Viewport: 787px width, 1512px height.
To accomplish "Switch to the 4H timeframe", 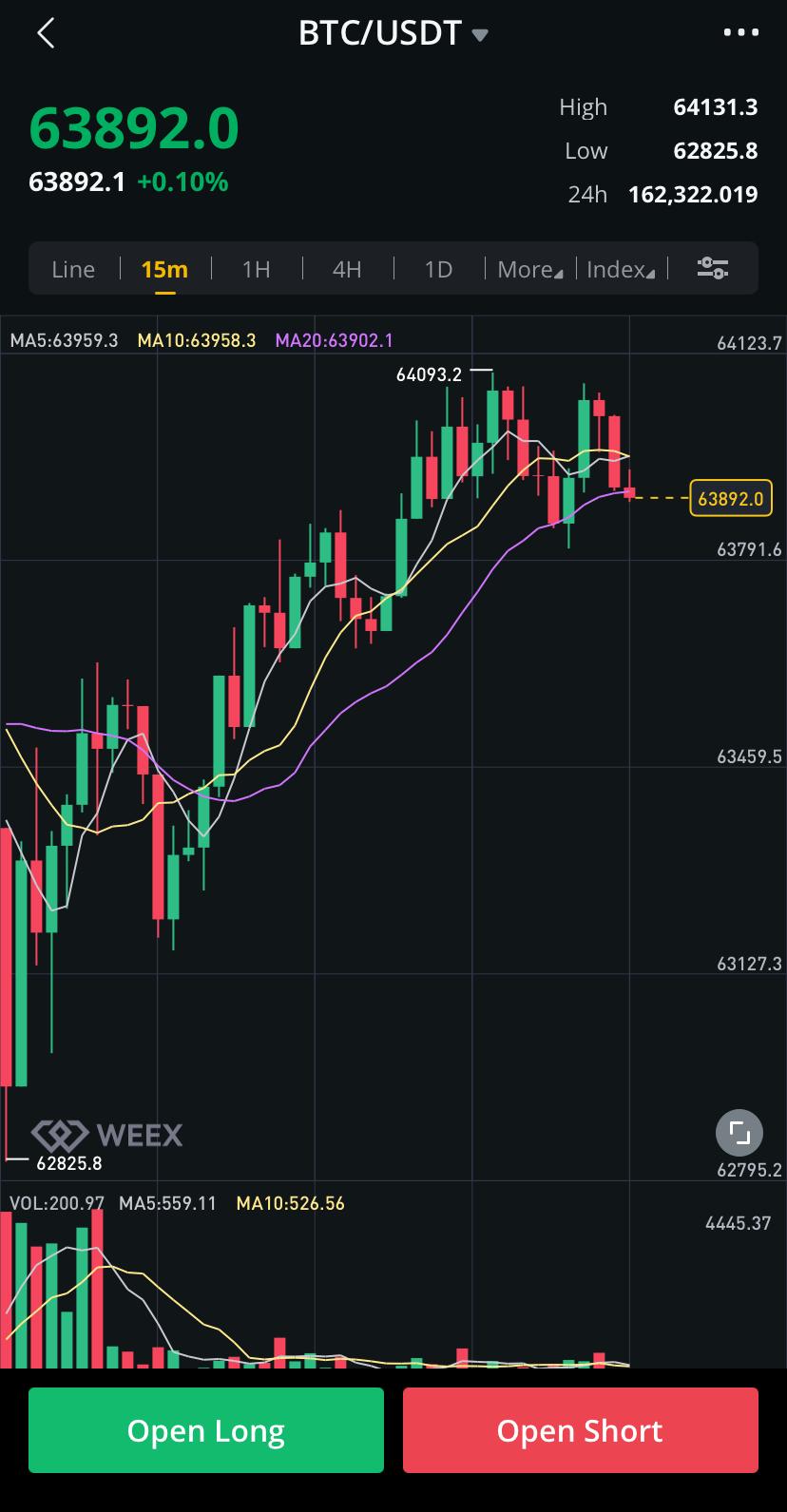I will click(347, 269).
